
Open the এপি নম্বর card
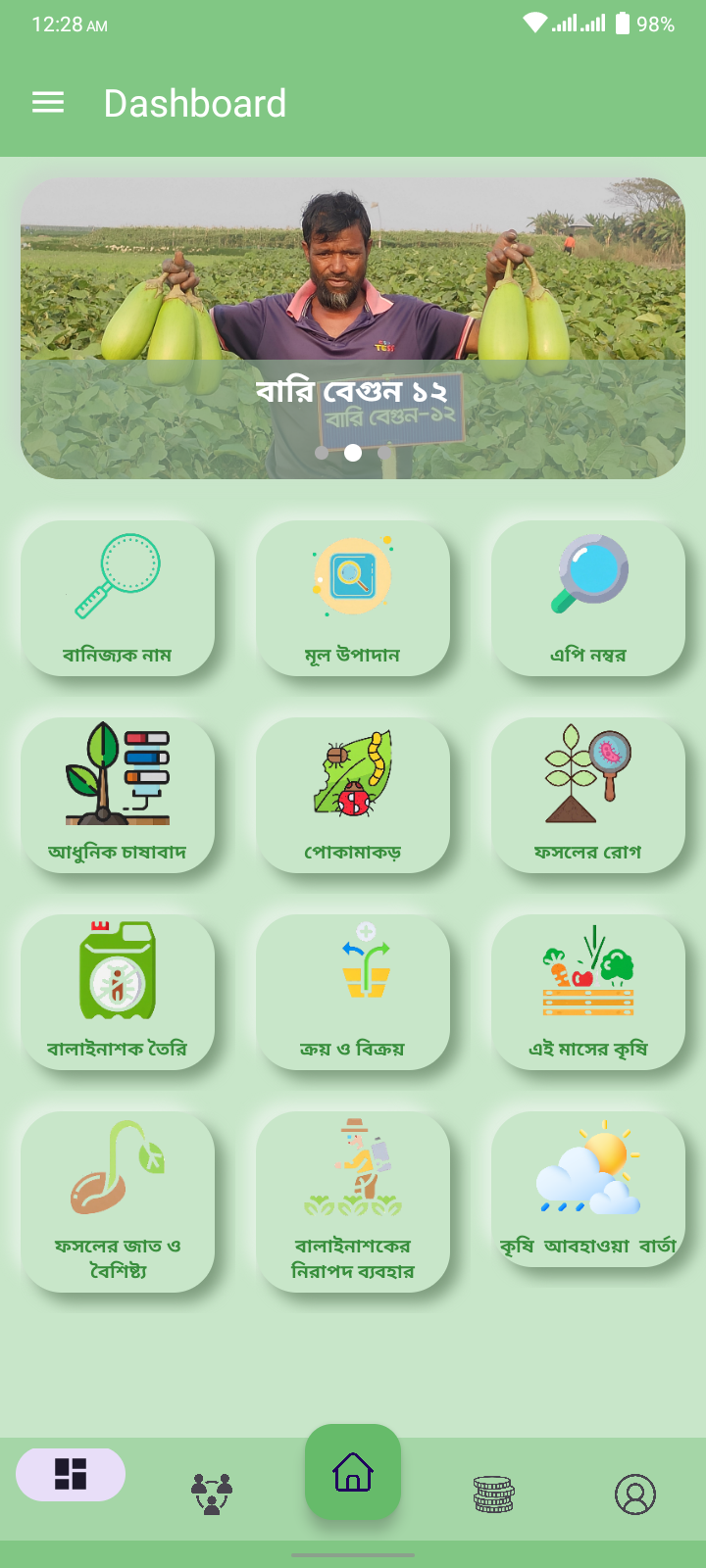588,598
